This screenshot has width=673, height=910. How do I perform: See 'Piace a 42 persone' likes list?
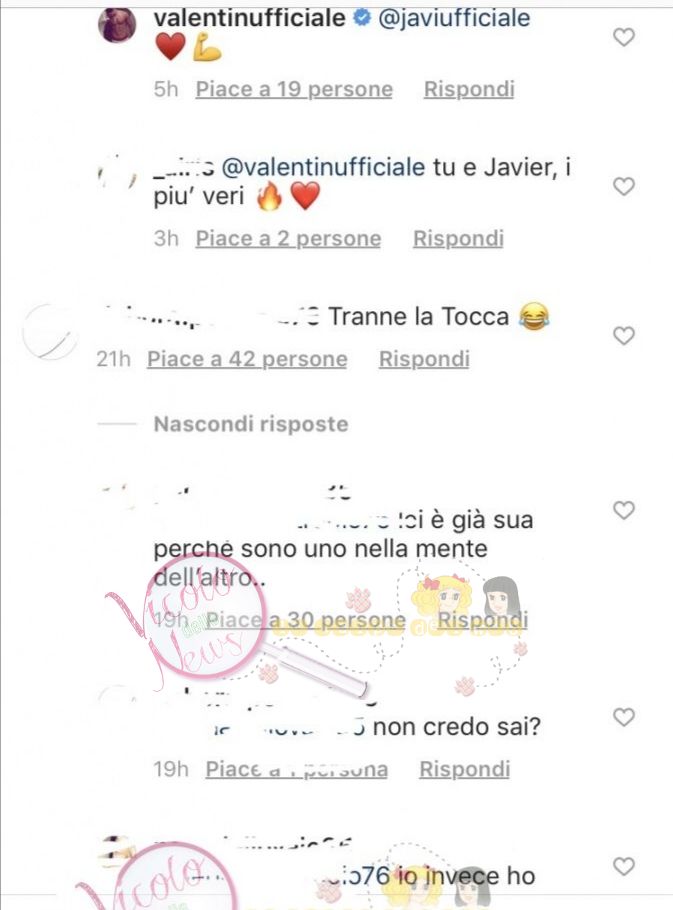(x=247, y=359)
